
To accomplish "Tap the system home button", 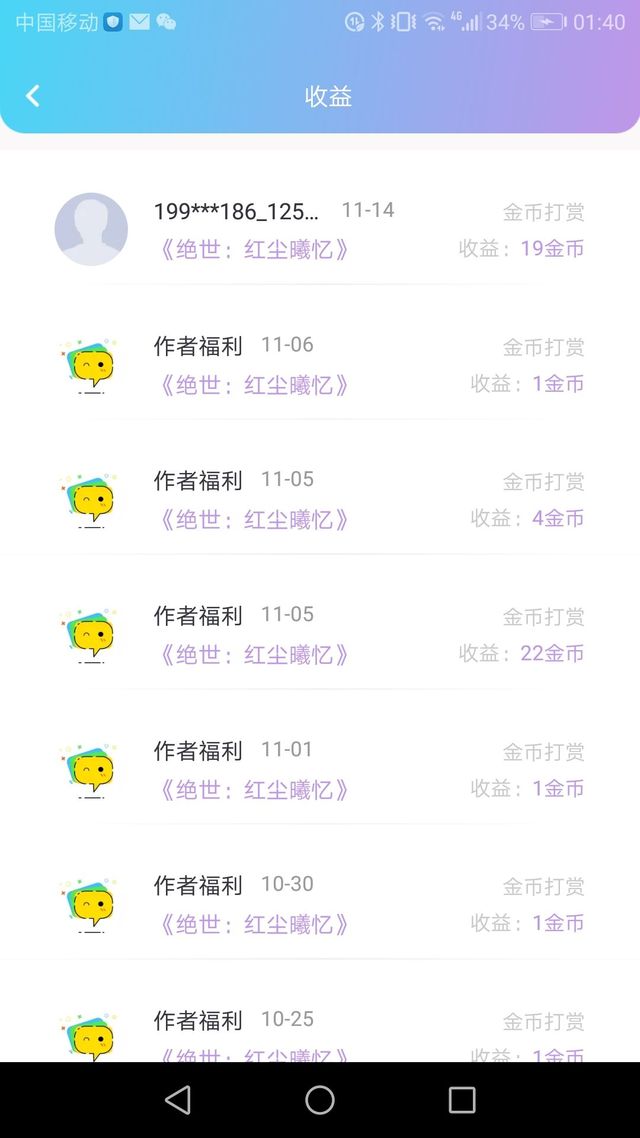I will [x=320, y=1100].
